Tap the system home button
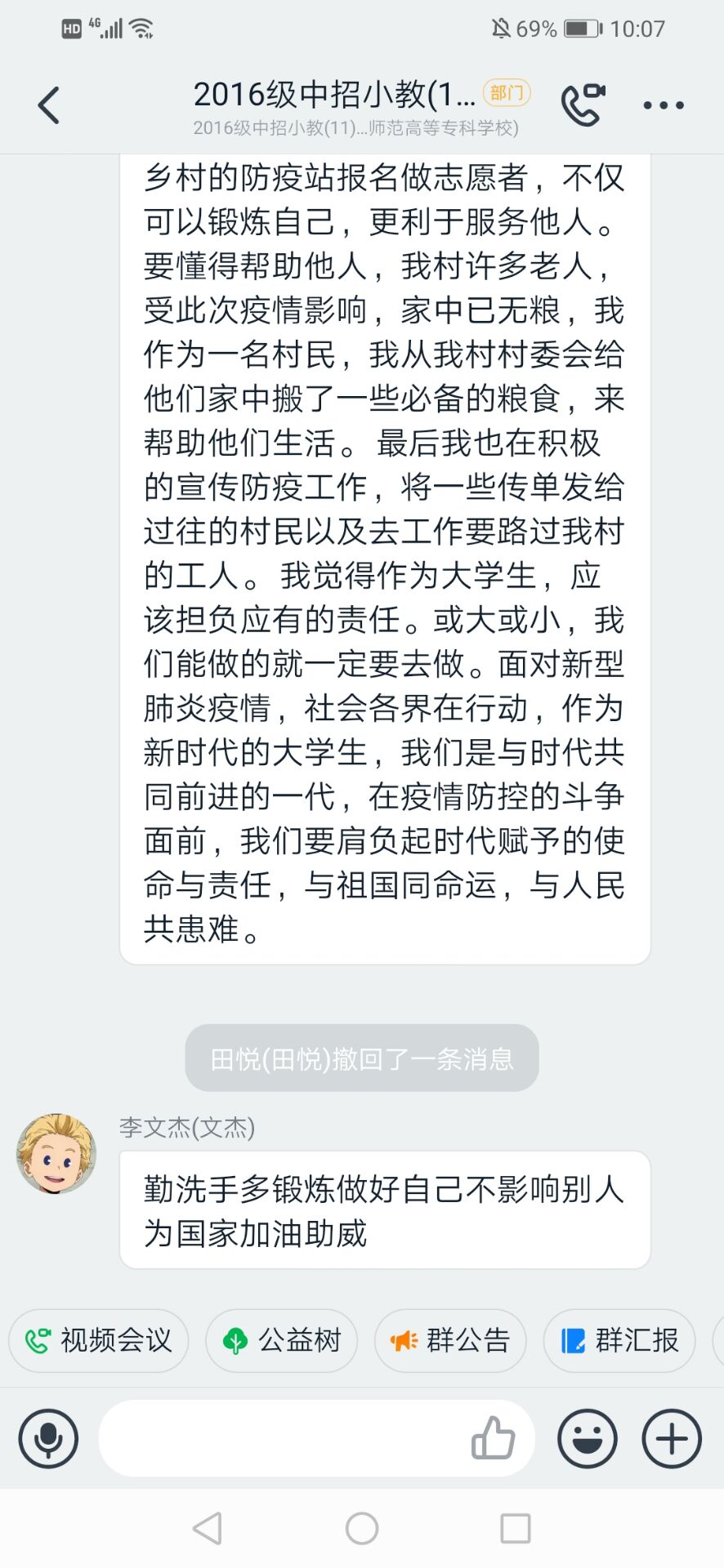Screen dimensions: 724x1568 point(362,1528)
